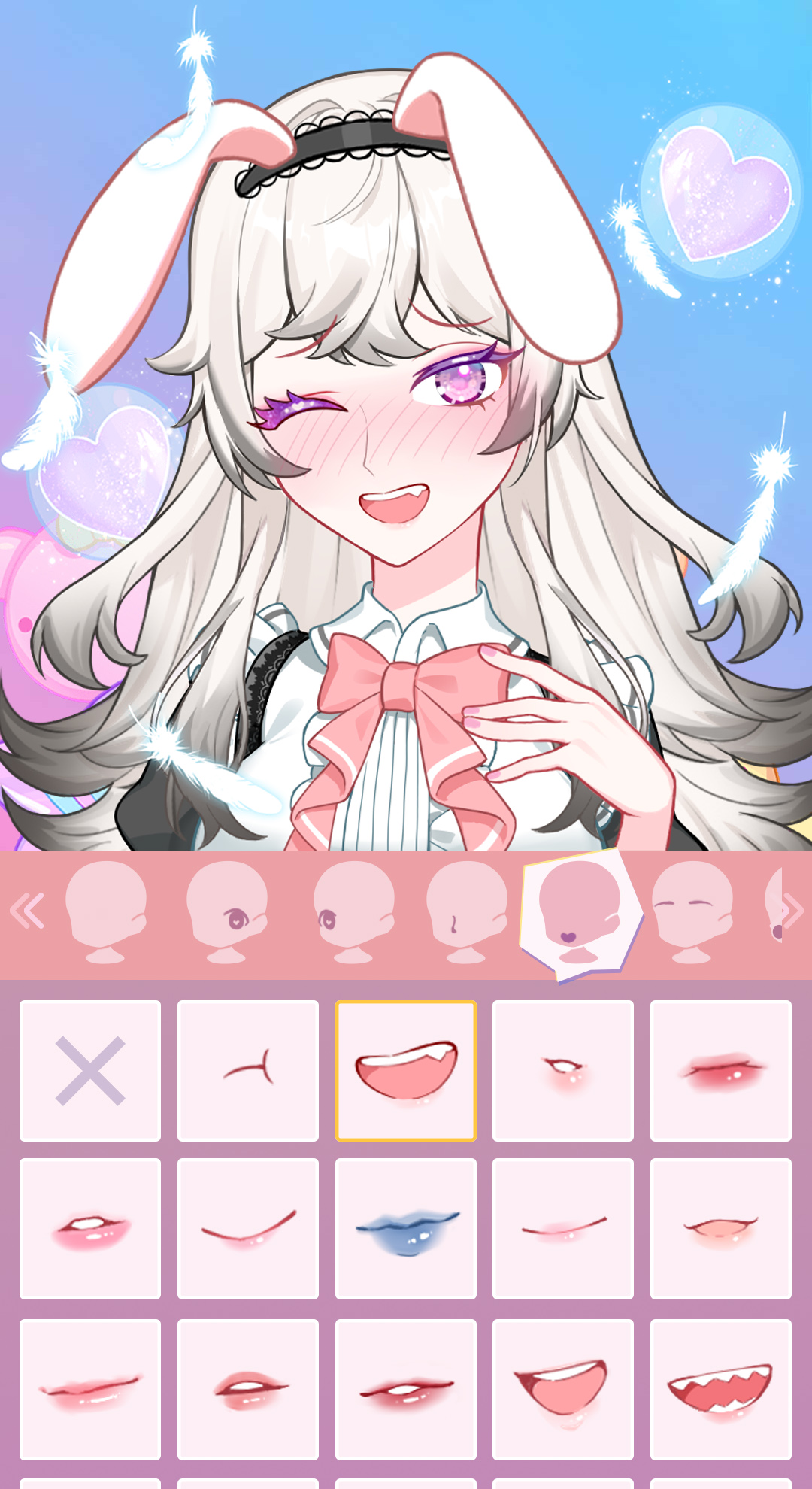
Task: Pick the glossy pink parted lips
Action: (x=90, y=1229)
